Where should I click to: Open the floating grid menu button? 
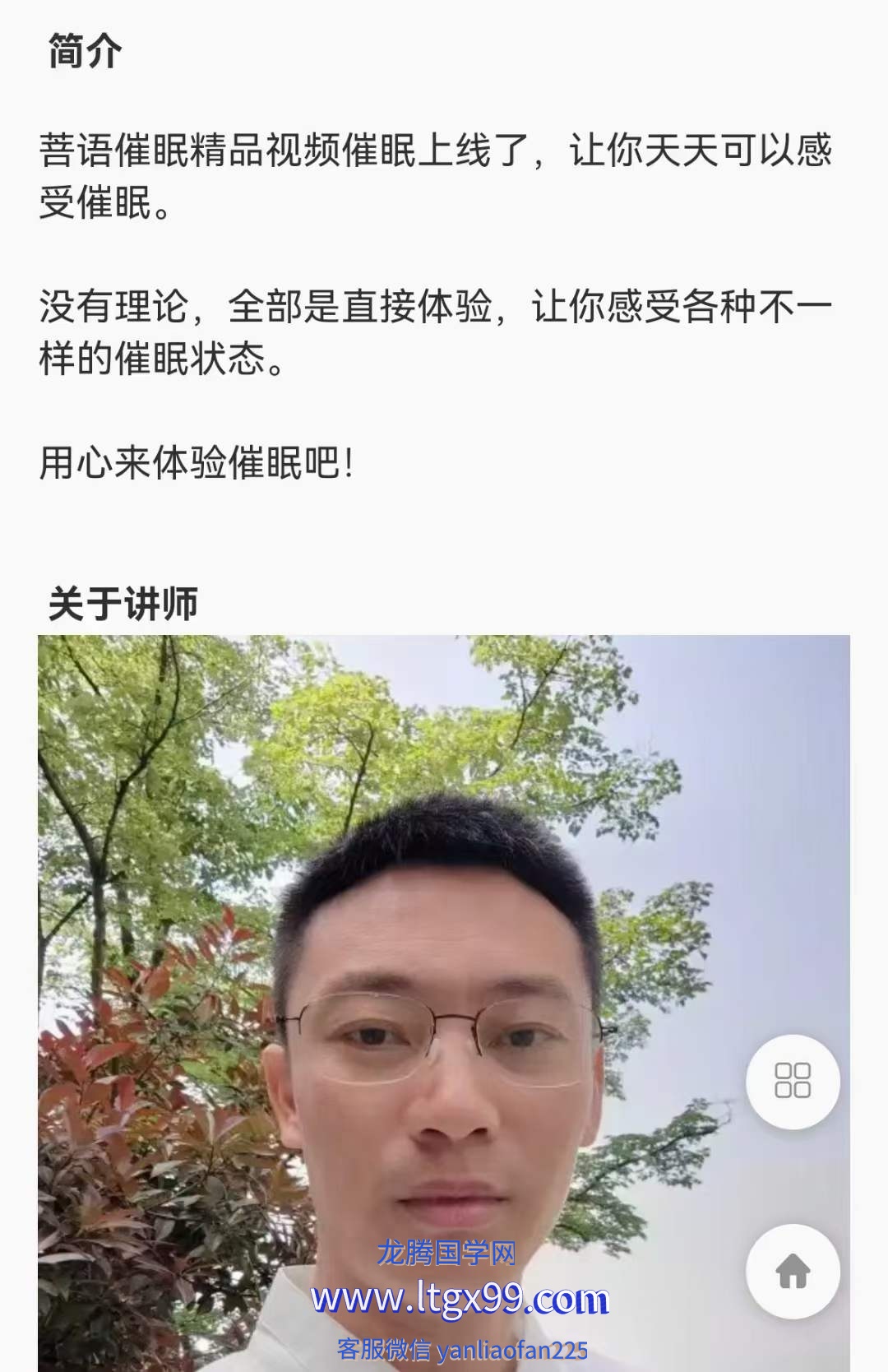click(793, 1081)
